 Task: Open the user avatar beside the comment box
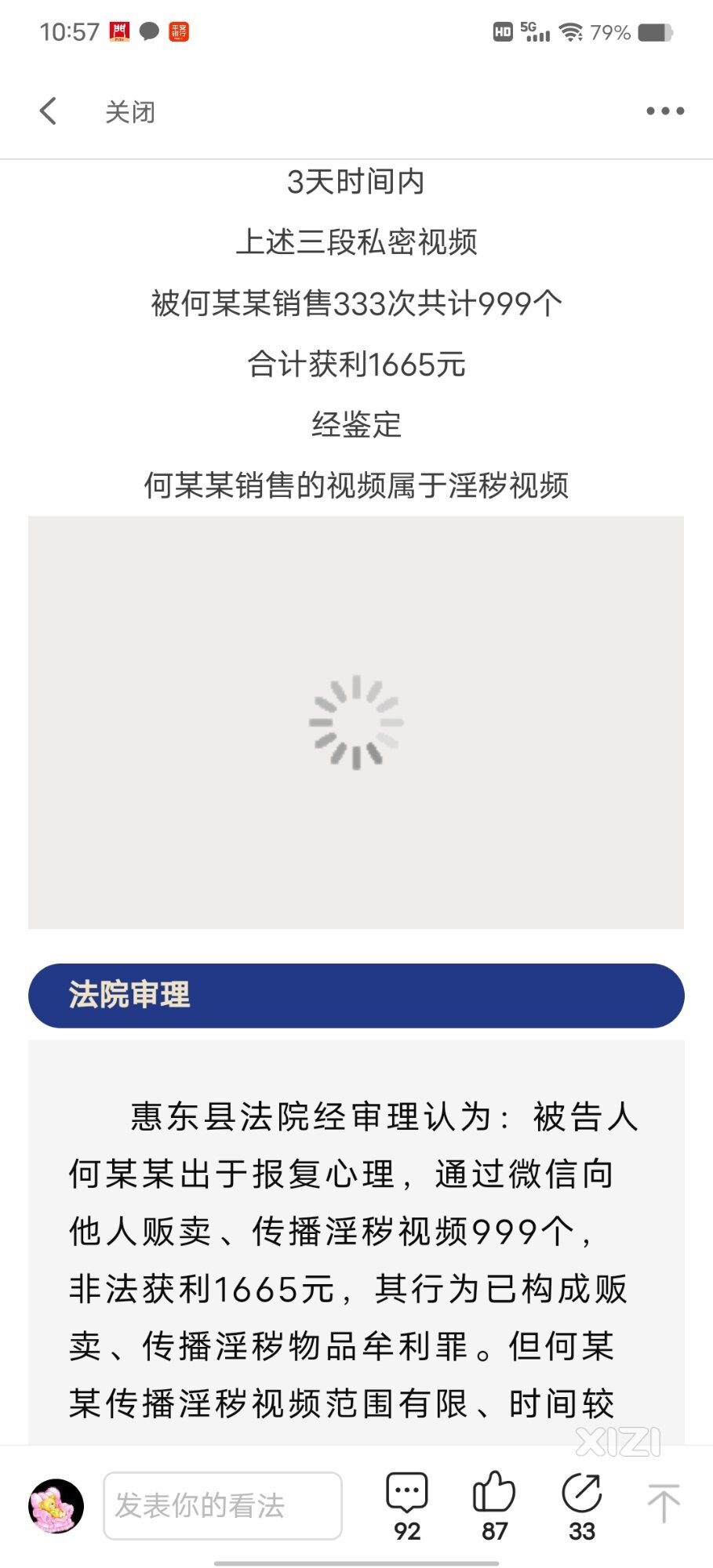56,1505
